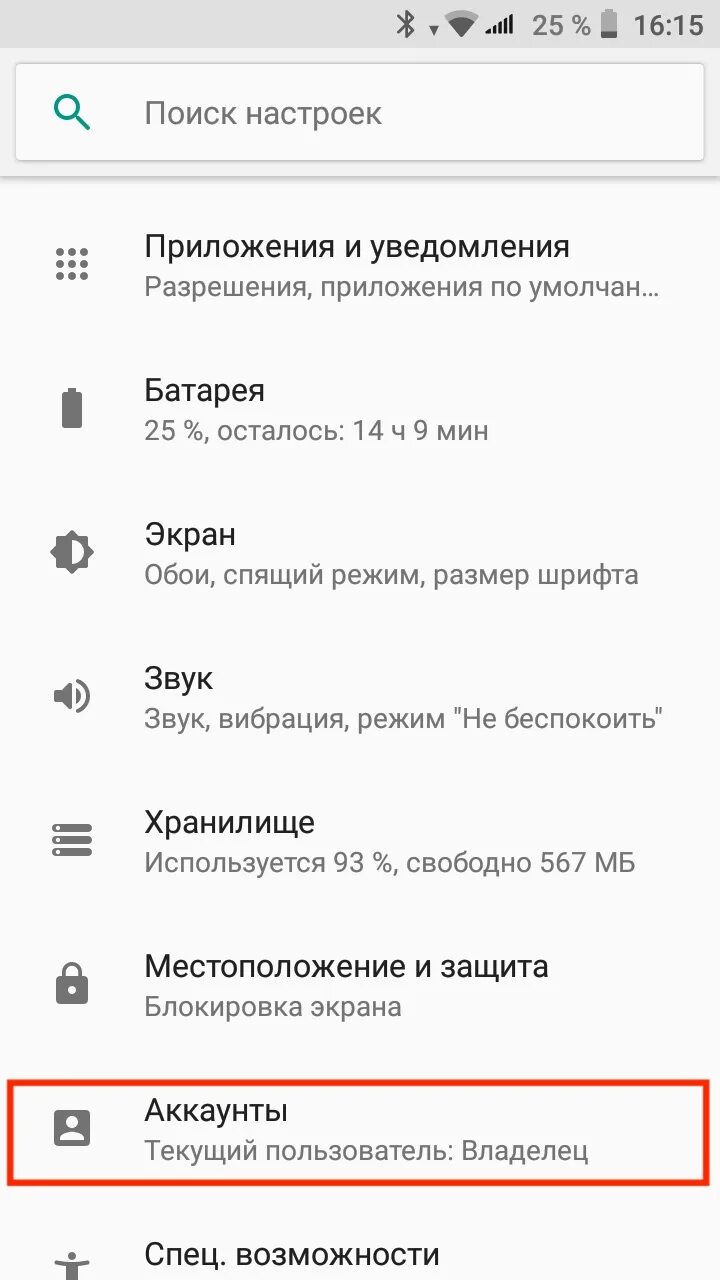
Task: Open Приложения и уведомления settings
Action: pyautogui.click(x=360, y=265)
